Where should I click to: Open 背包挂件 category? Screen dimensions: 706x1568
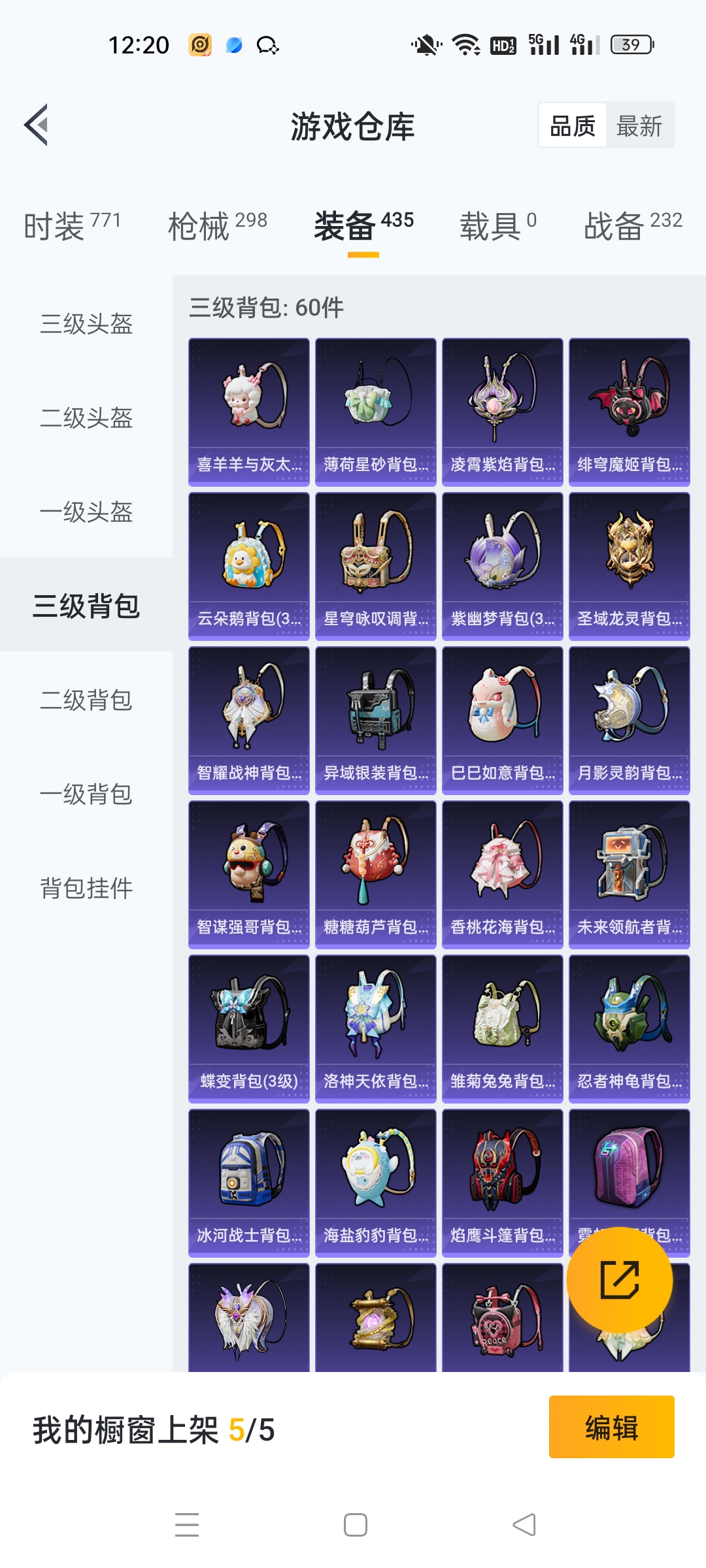coord(86,888)
